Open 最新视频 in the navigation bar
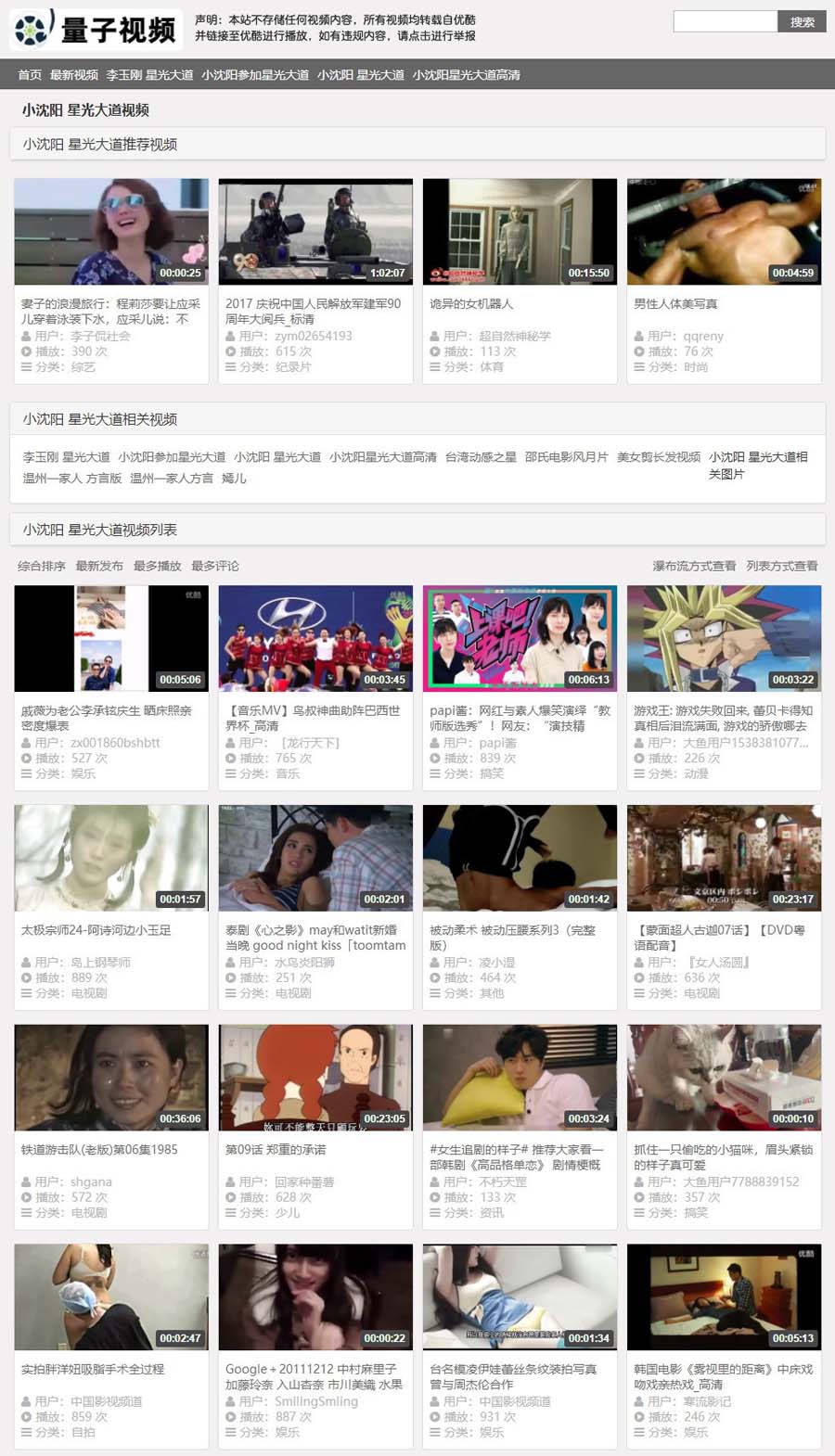Image resolution: width=835 pixels, height=1456 pixels. pos(74,75)
